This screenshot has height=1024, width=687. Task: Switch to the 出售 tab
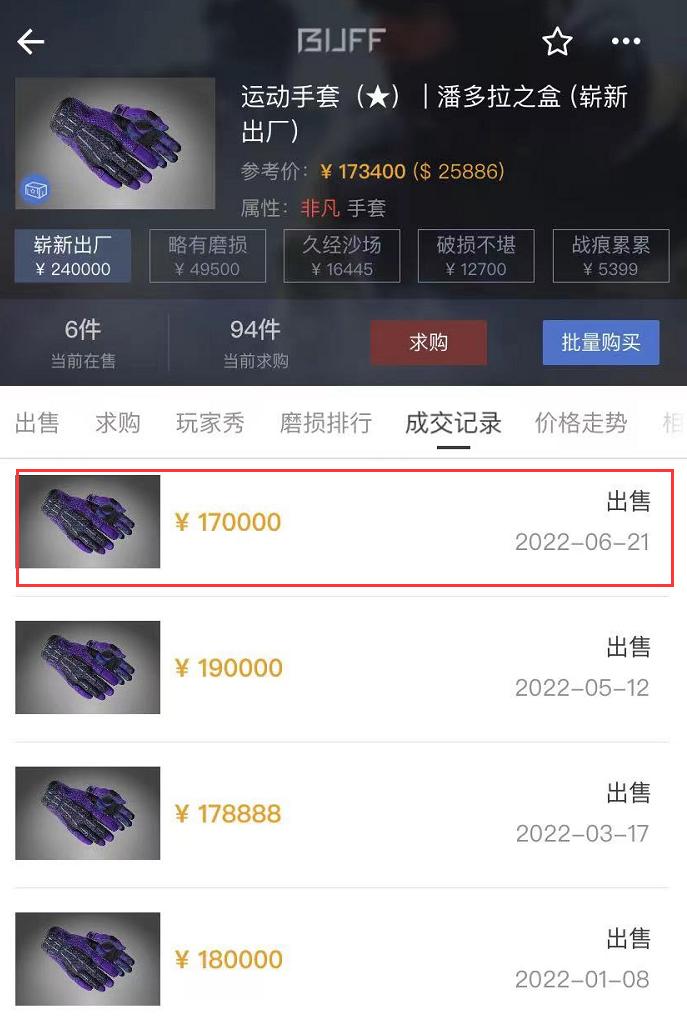coord(37,423)
